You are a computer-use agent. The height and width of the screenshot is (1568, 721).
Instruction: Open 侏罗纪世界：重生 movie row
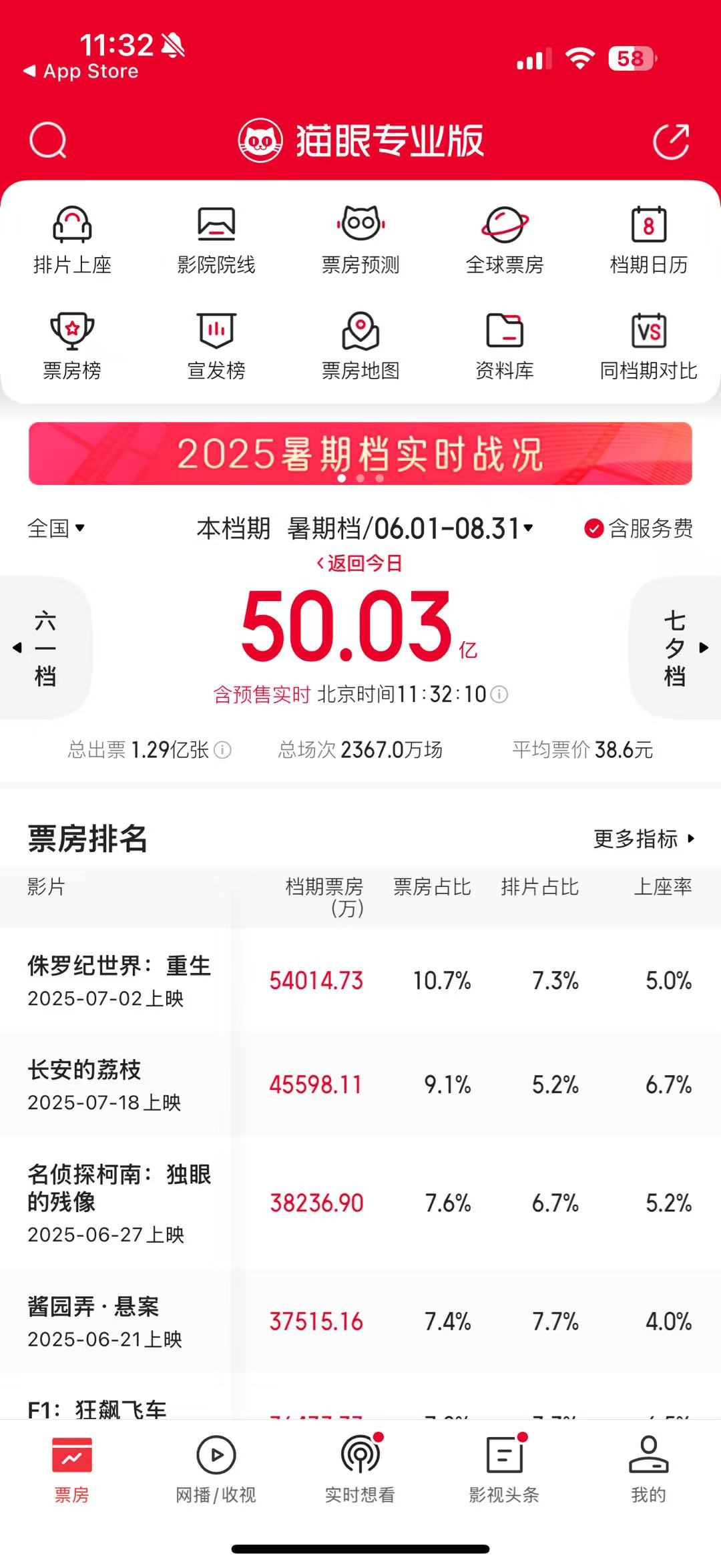120,980
